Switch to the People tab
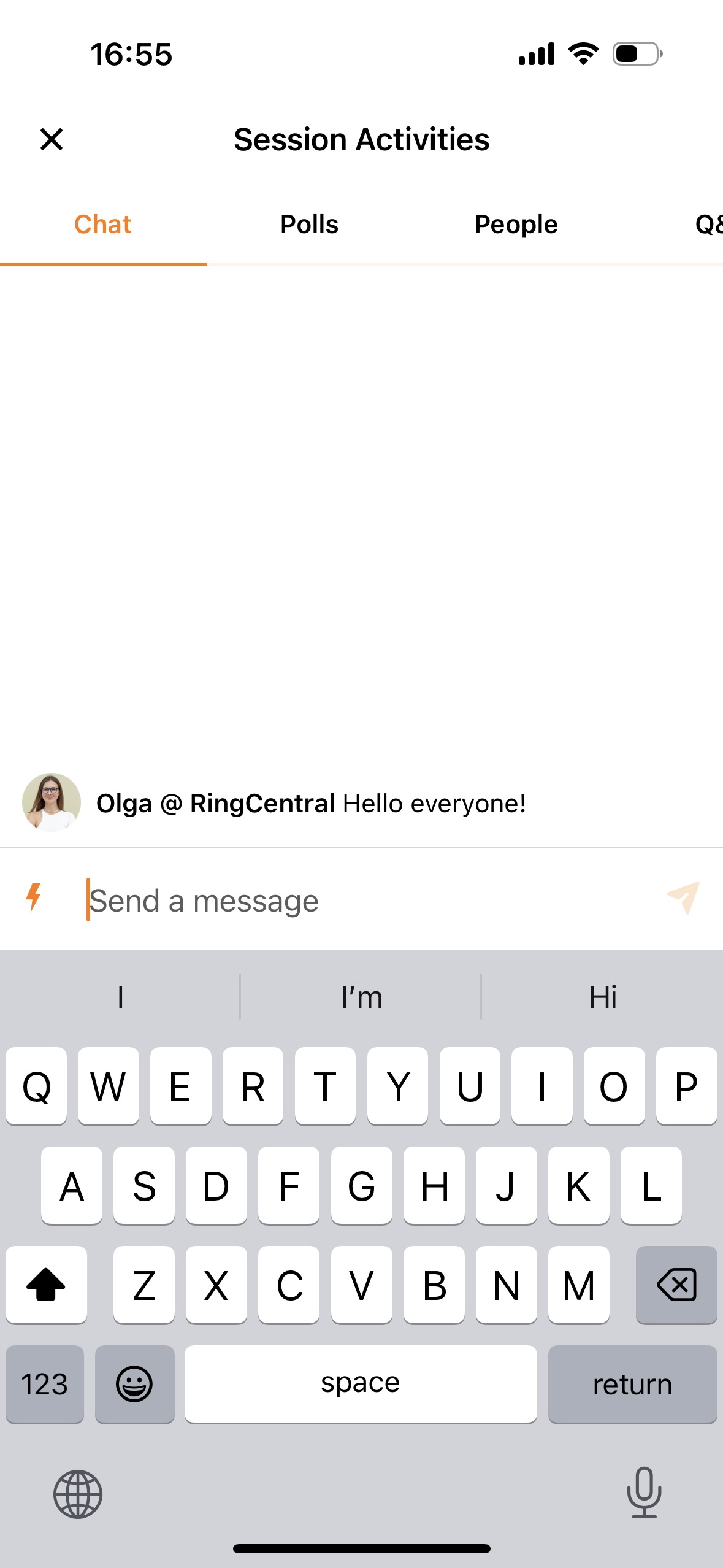Screen dimensions: 723x1568 [516, 225]
